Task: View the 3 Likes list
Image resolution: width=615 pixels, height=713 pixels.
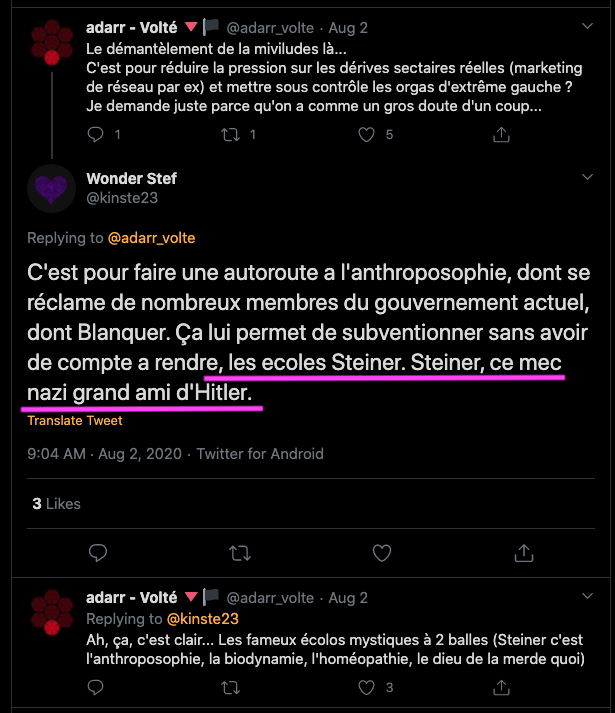Action: [x=57, y=504]
